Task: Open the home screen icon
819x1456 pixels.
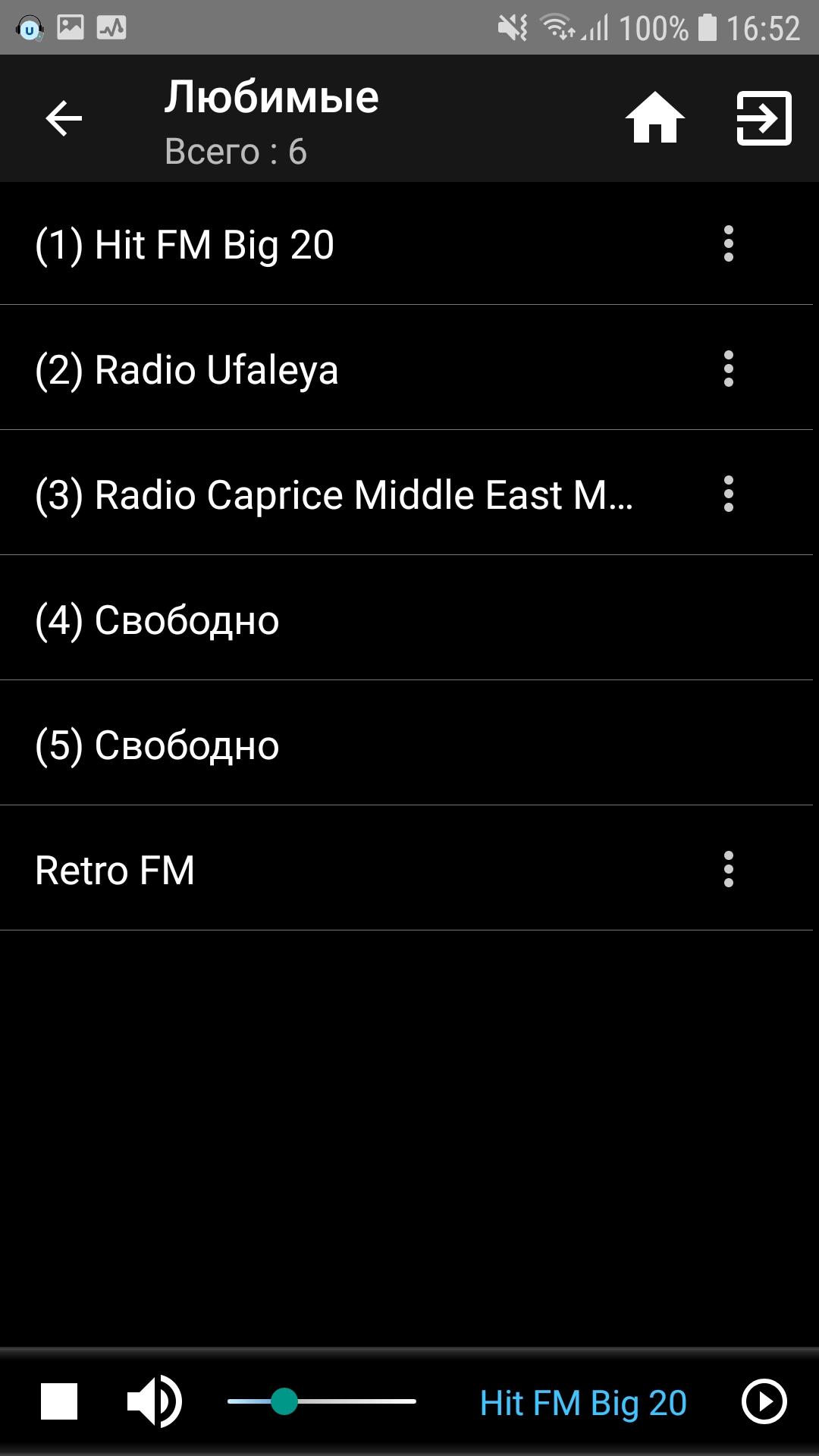Action: 655,118
